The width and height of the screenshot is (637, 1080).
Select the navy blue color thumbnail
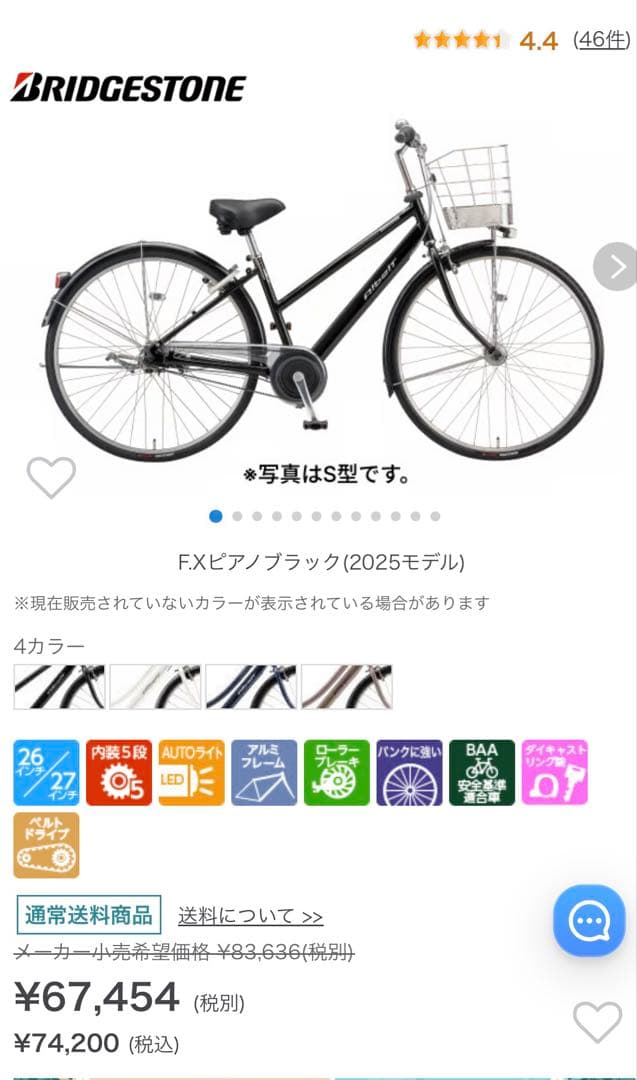251,687
